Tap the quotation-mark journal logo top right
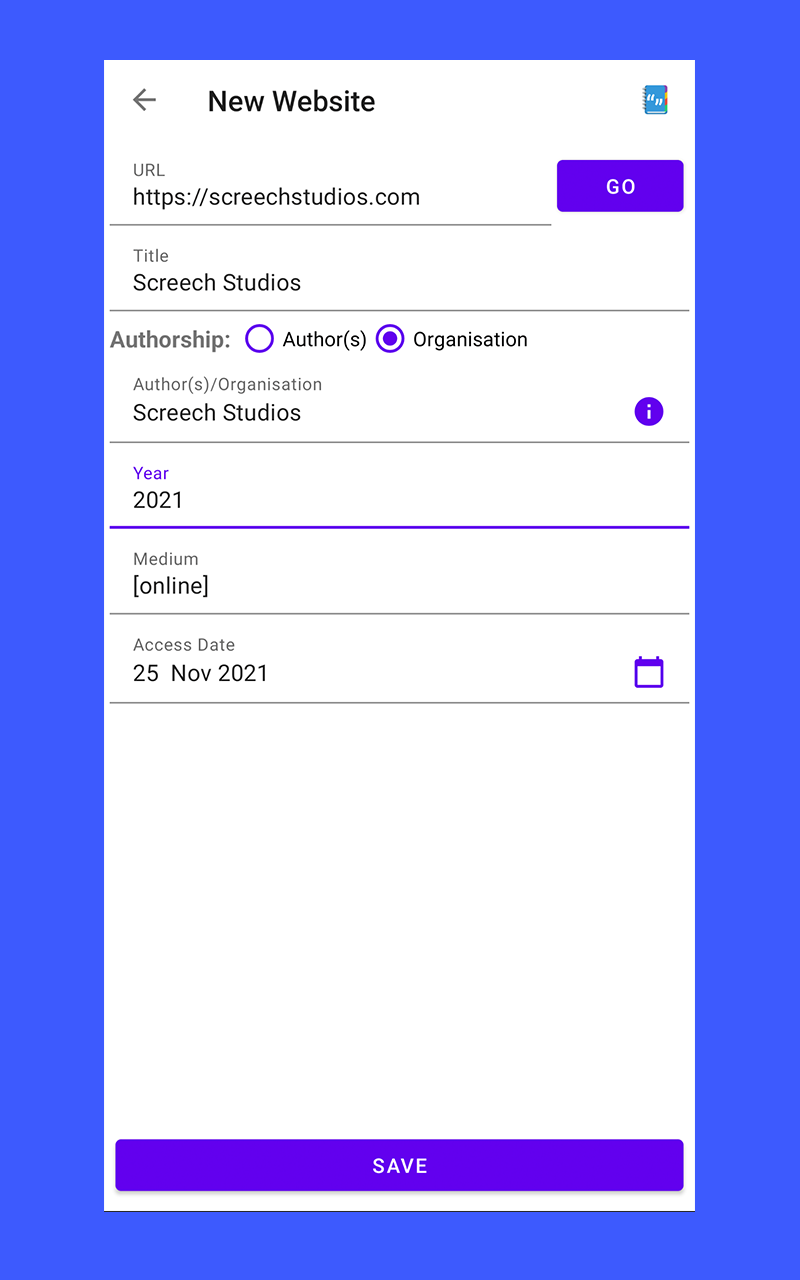The width and height of the screenshot is (800, 1280). 655,99
